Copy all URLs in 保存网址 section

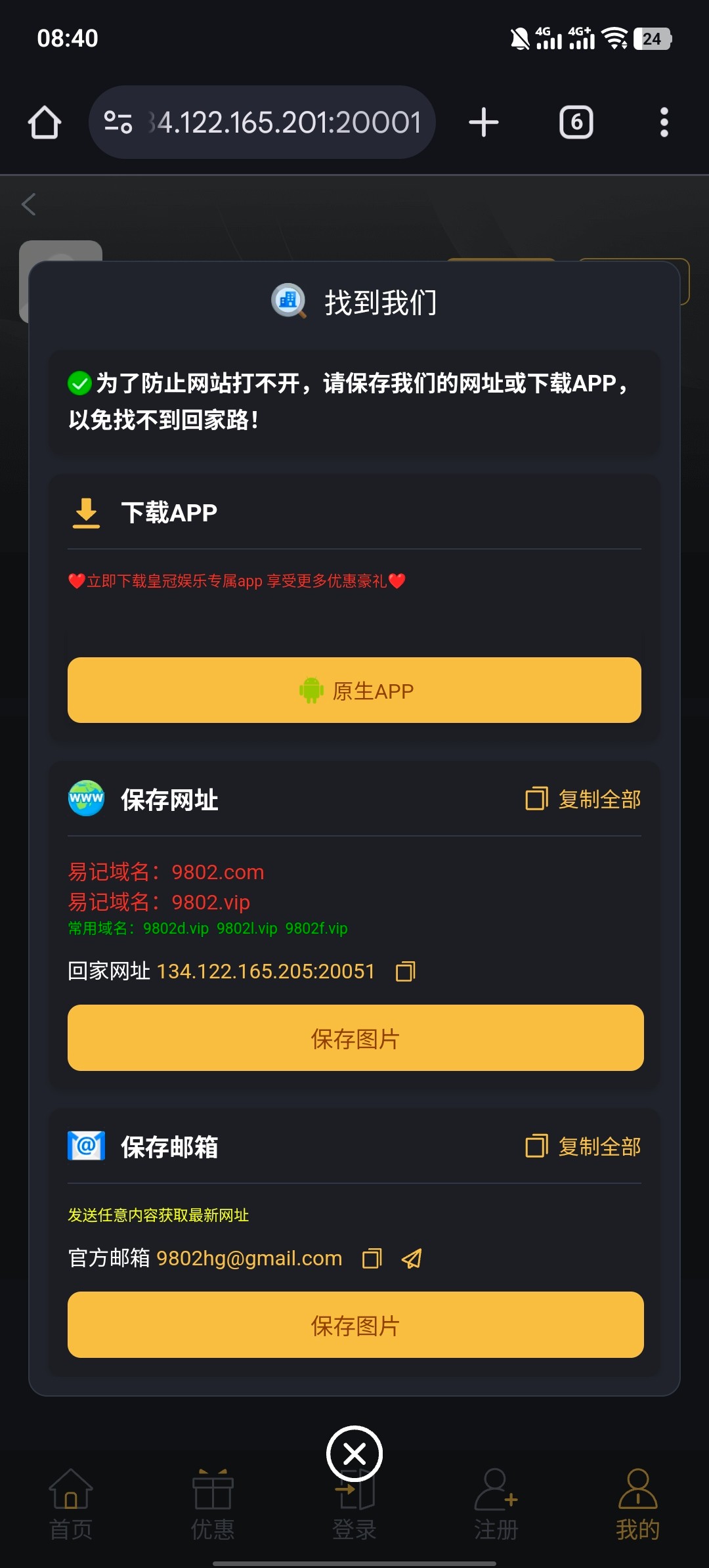tap(583, 799)
